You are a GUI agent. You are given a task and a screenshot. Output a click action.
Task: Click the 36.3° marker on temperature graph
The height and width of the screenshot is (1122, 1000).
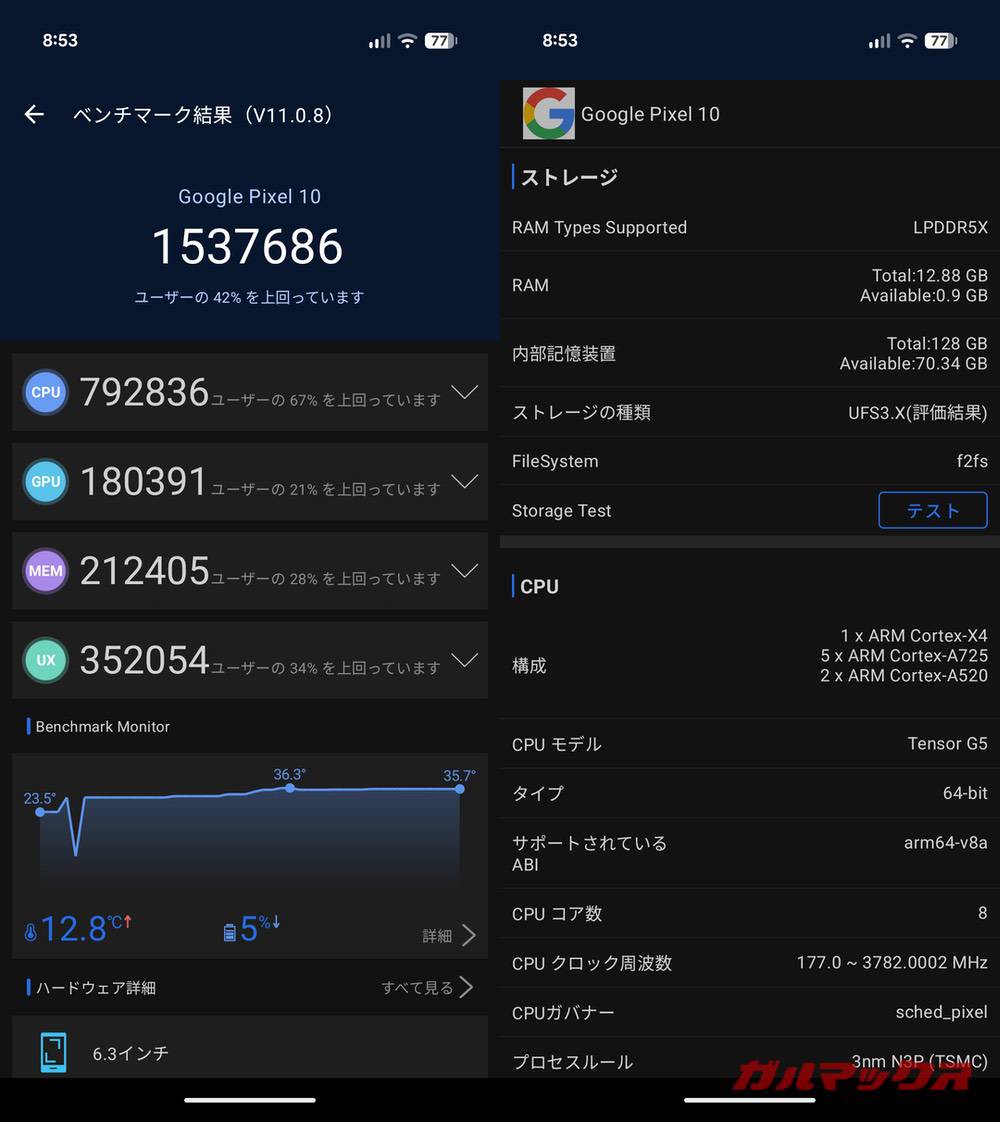point(290,789)
